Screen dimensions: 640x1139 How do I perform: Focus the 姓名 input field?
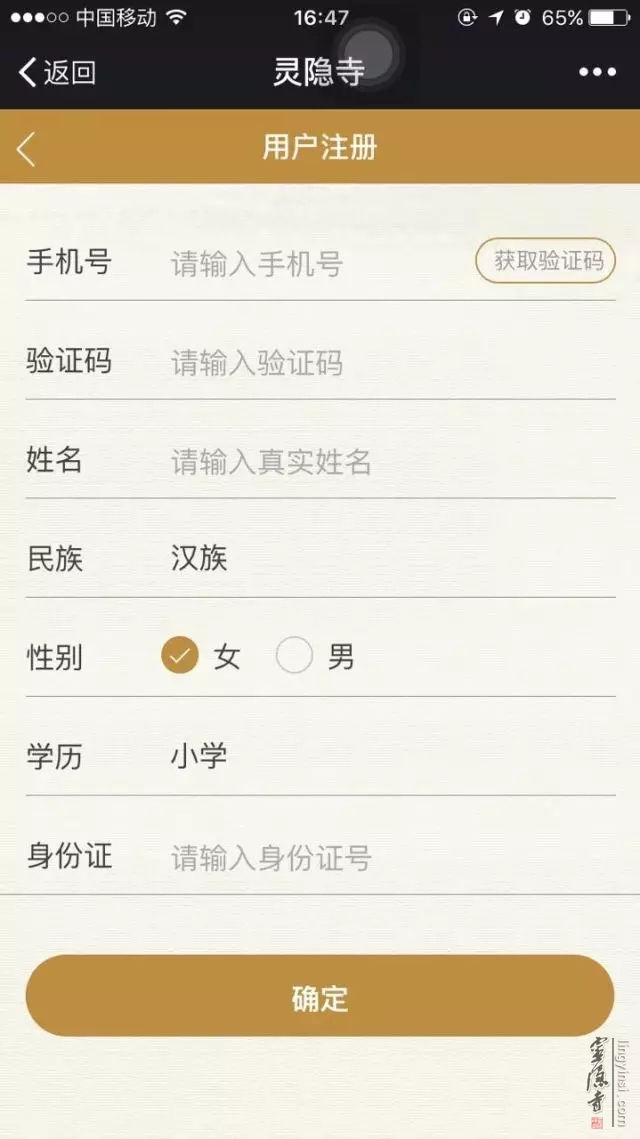coord(380,461)
